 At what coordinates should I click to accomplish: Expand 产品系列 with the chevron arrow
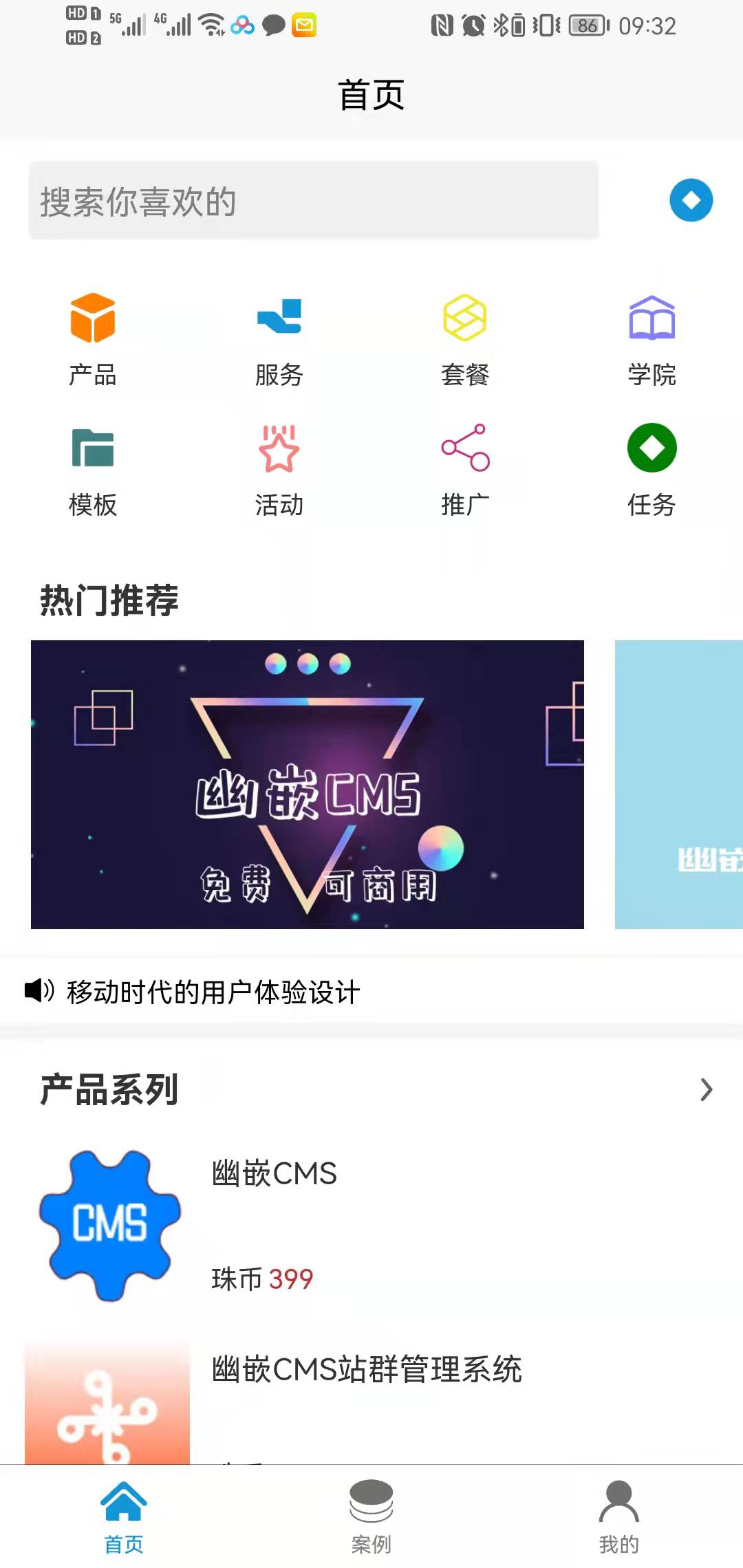706,1089
